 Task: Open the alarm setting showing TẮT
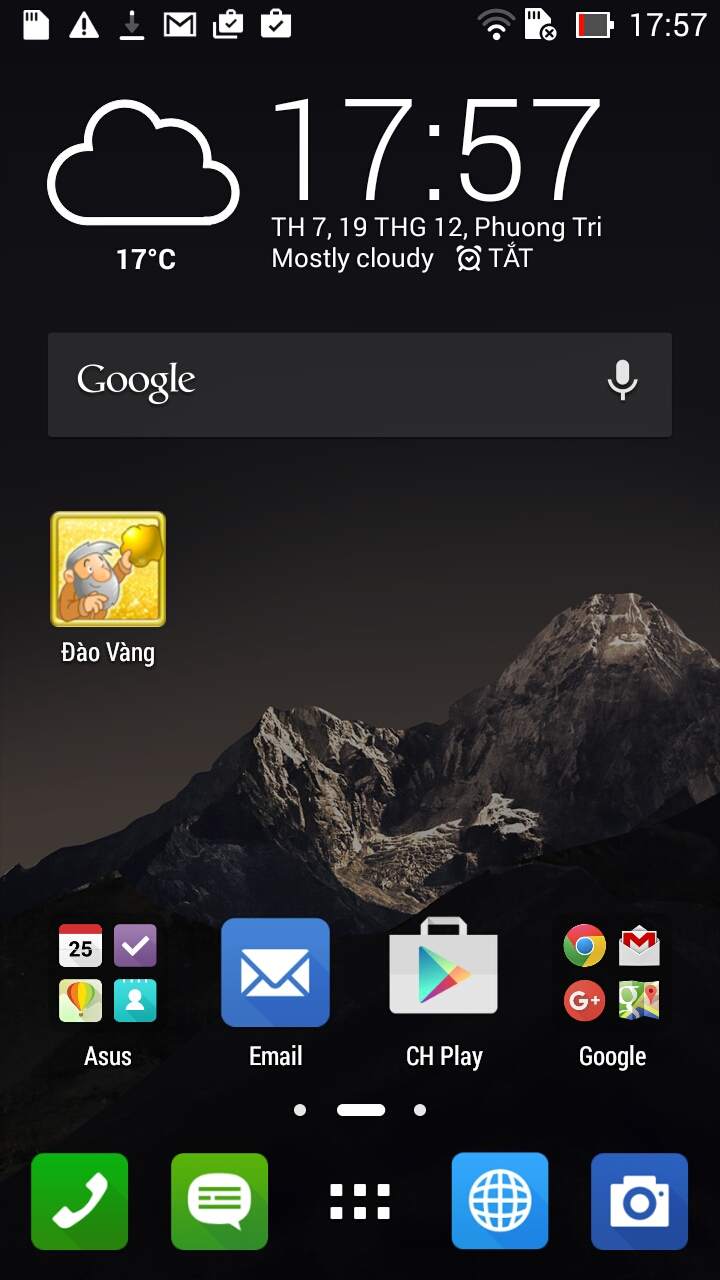(x=496, y=259)
